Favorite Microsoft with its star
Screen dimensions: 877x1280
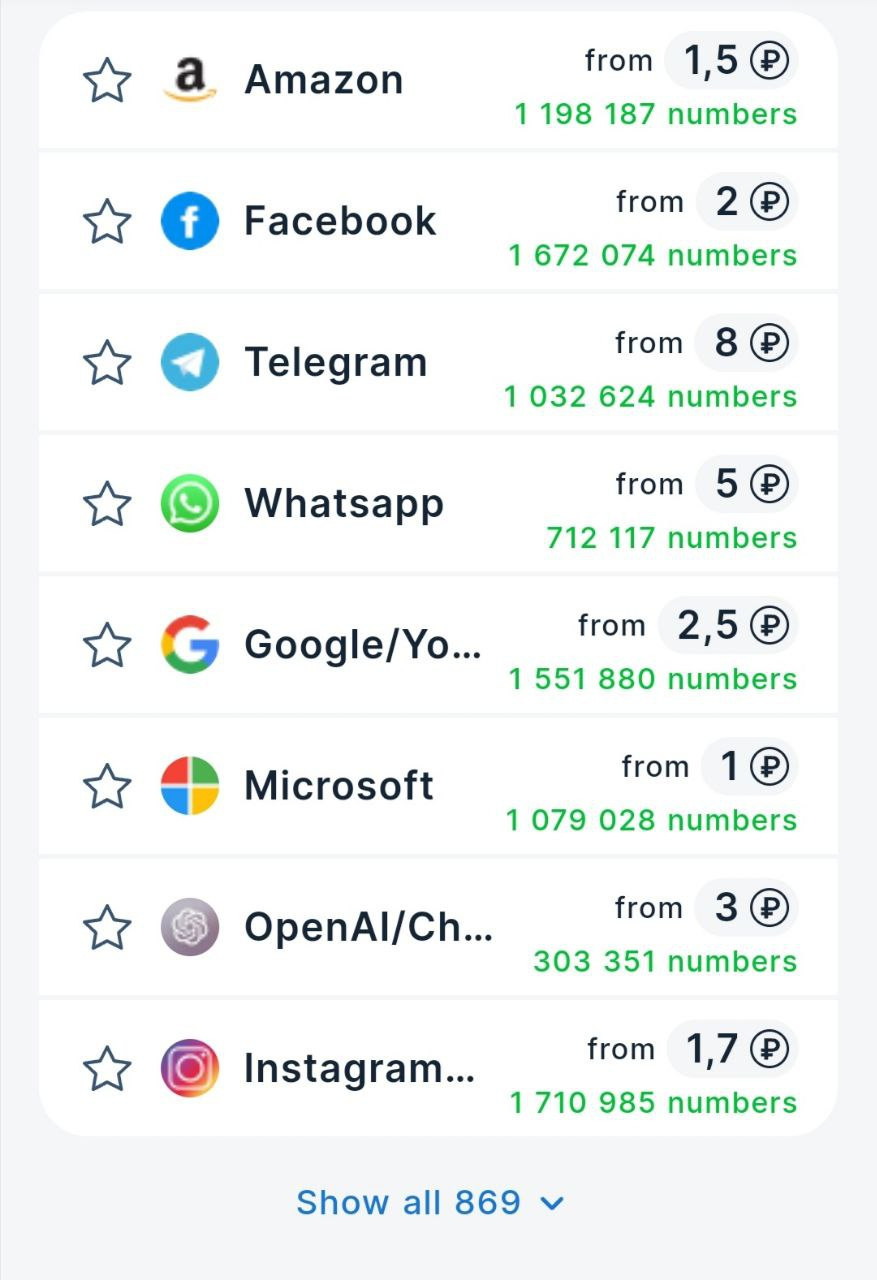pos(106,786)
